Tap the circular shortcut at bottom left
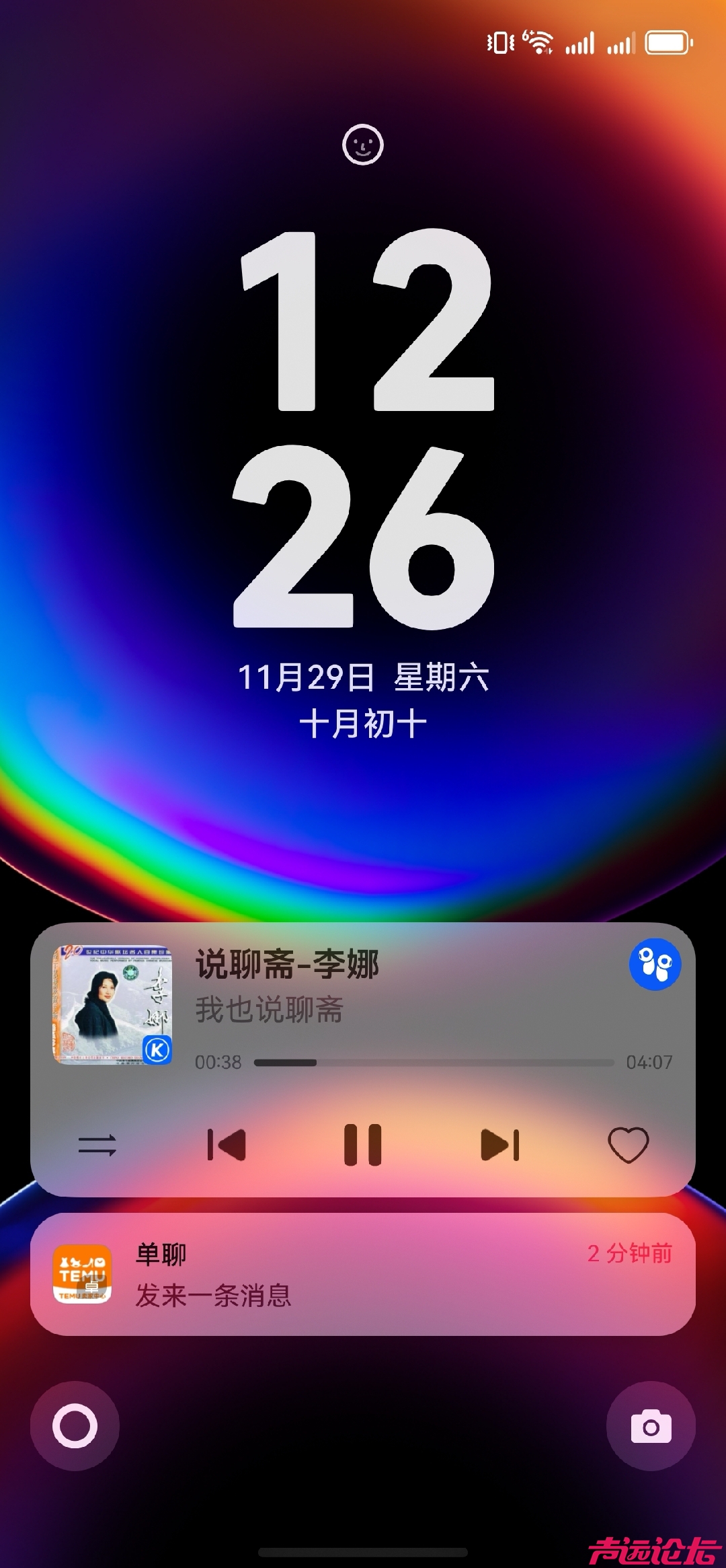 (75, 1425)
